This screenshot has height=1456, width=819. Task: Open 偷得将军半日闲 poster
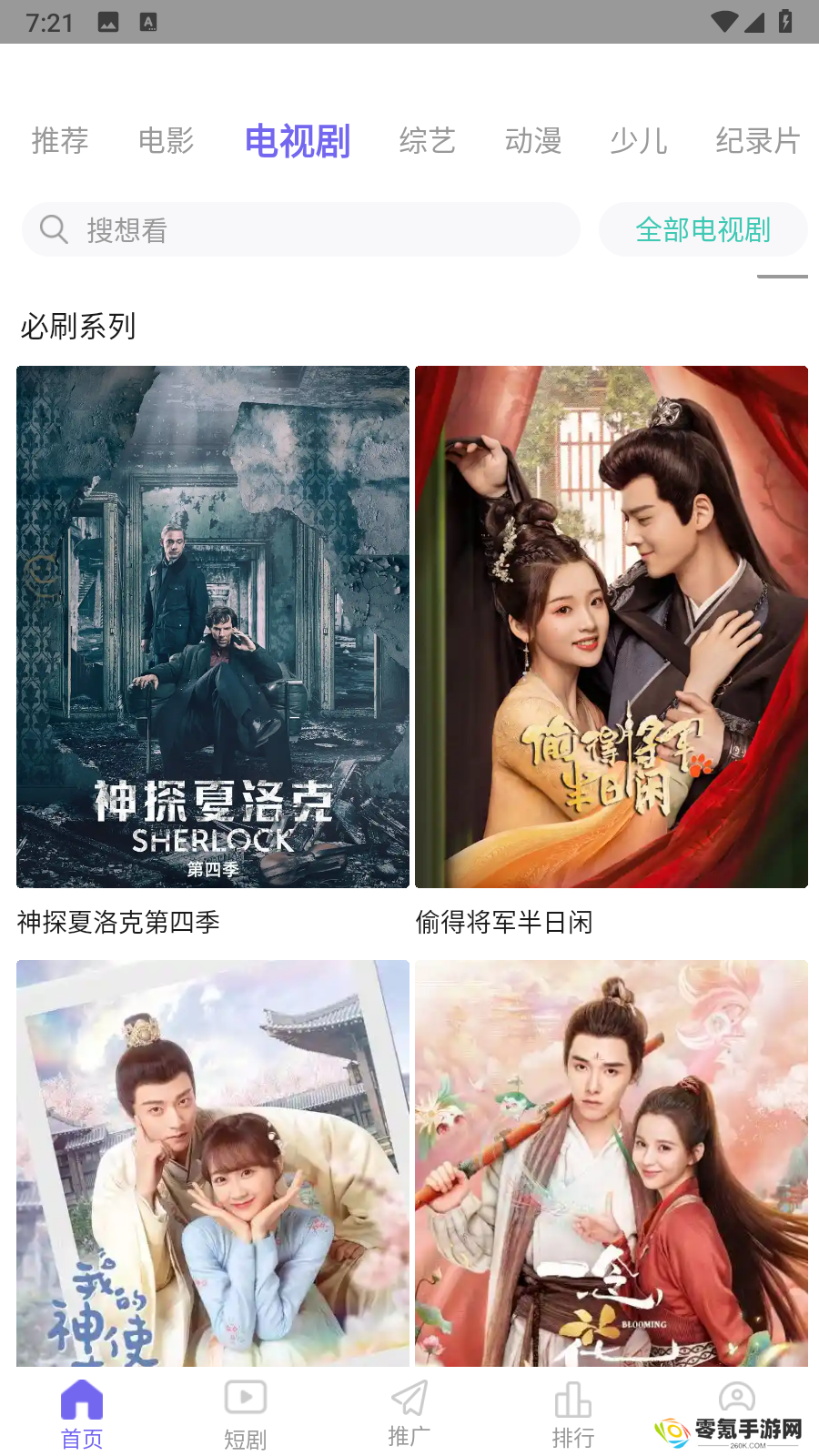coord(612,627)
